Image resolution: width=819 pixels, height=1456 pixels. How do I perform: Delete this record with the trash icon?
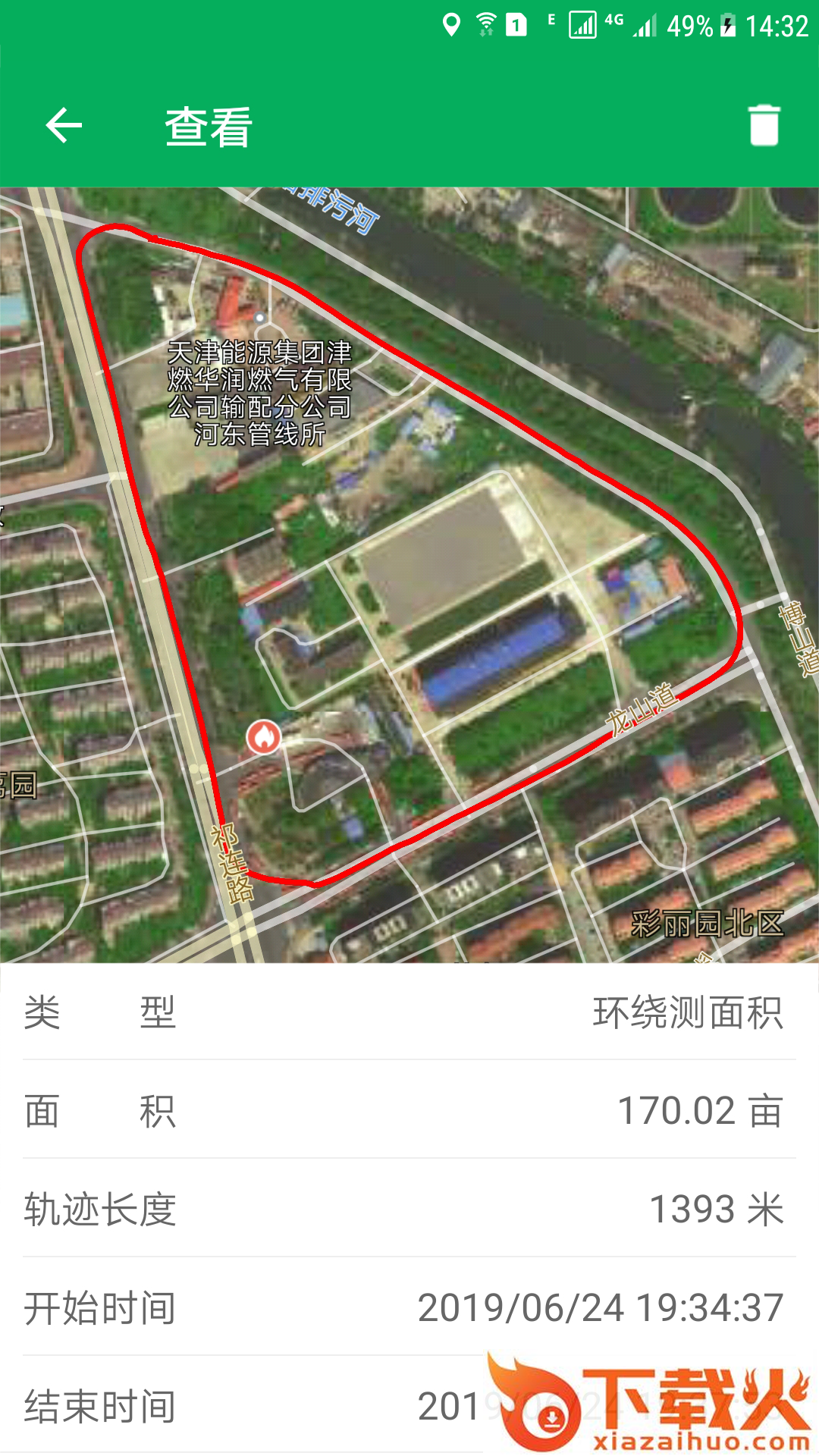pyautogui.click(x=764, y=126)
